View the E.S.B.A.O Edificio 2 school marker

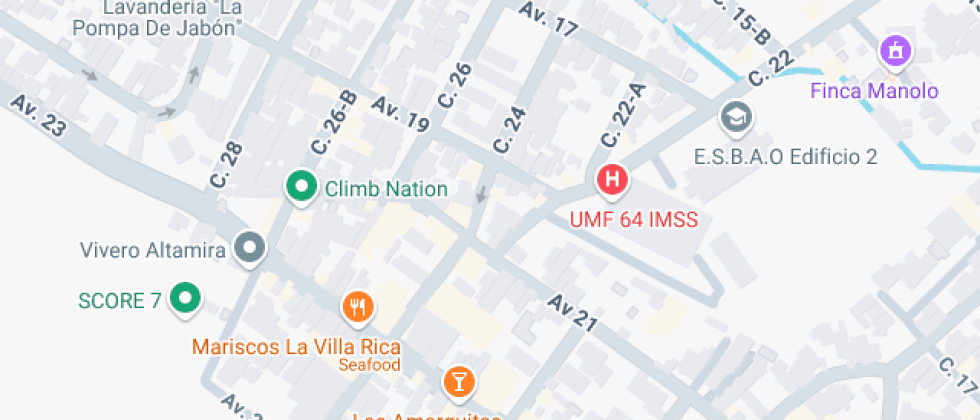click(737, 118)
